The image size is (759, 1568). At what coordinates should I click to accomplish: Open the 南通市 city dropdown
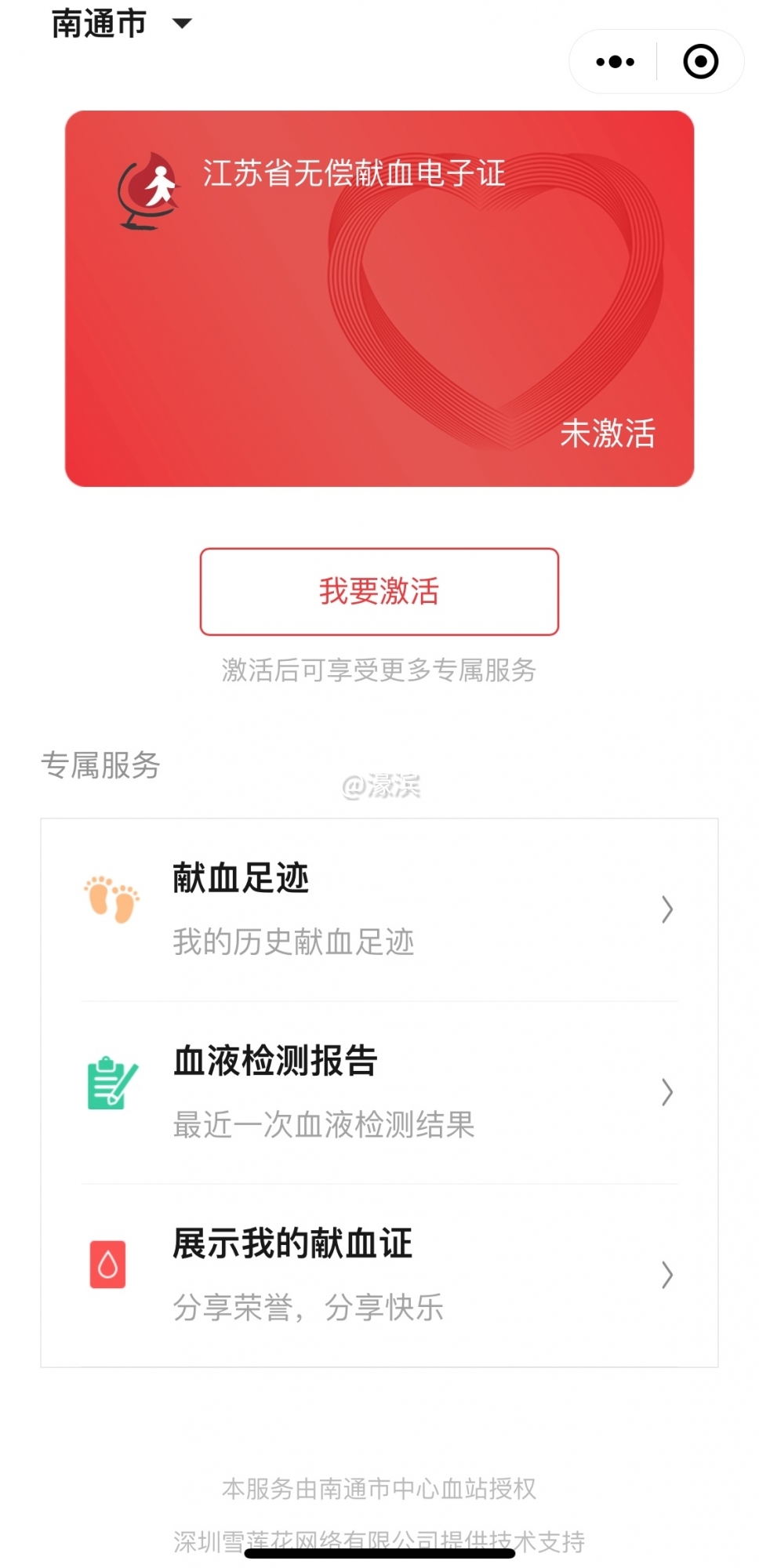pyautogui.click(x=122, y=24)
